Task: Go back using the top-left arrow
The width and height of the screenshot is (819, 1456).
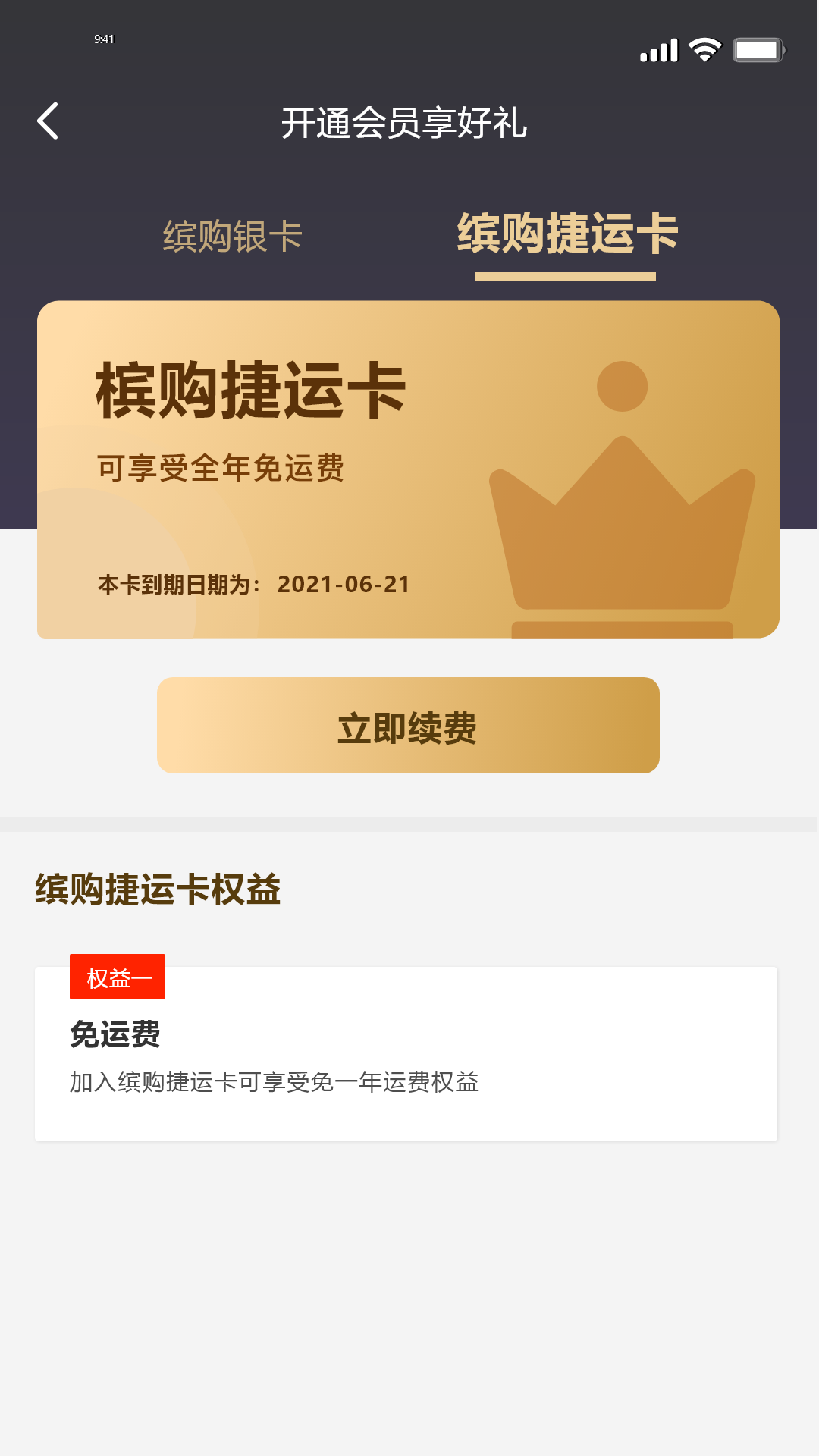Action: (48, 121)
